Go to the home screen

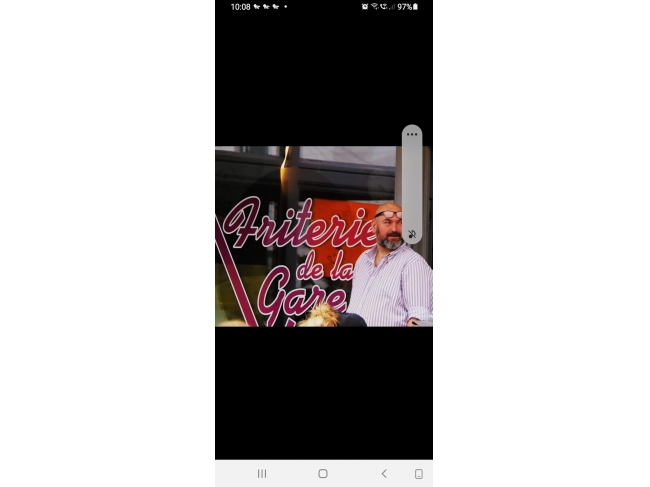click(x=323, y=474)
